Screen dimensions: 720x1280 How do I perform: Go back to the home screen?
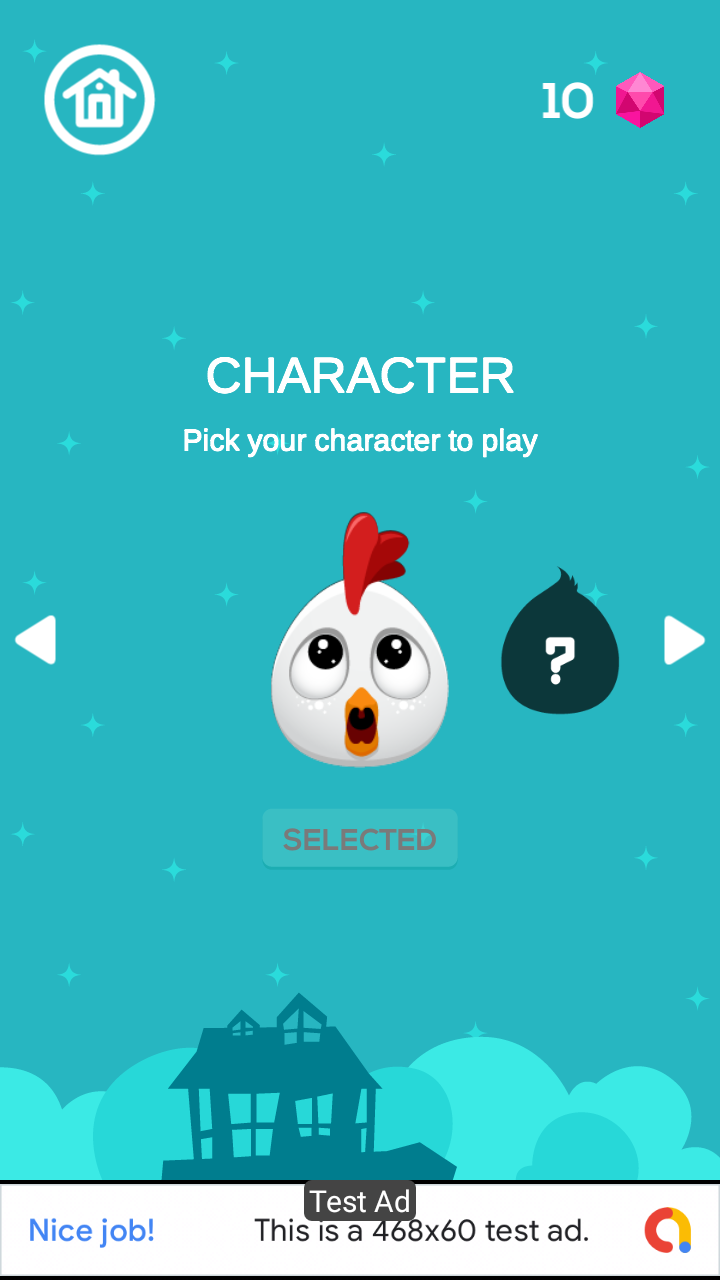pos(99,99)
